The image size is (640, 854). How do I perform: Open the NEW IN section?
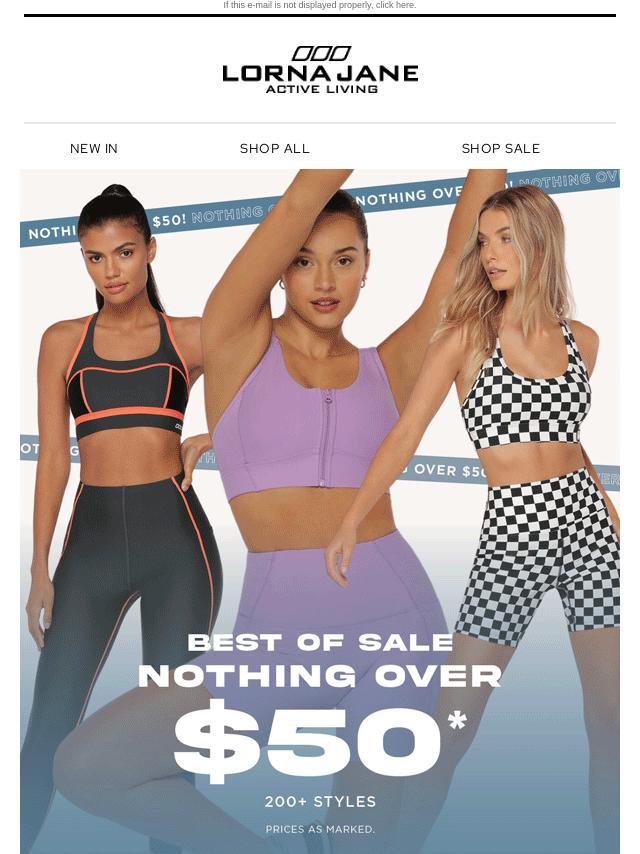click(x=94, y=148)
